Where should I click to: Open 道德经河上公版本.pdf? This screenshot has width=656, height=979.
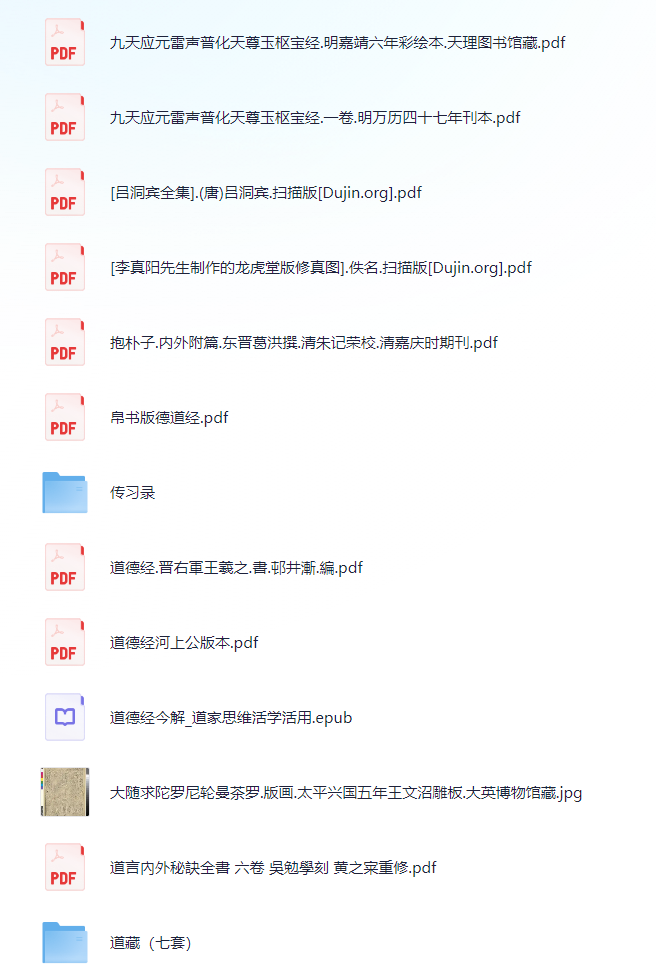click(x=184, y=643)
